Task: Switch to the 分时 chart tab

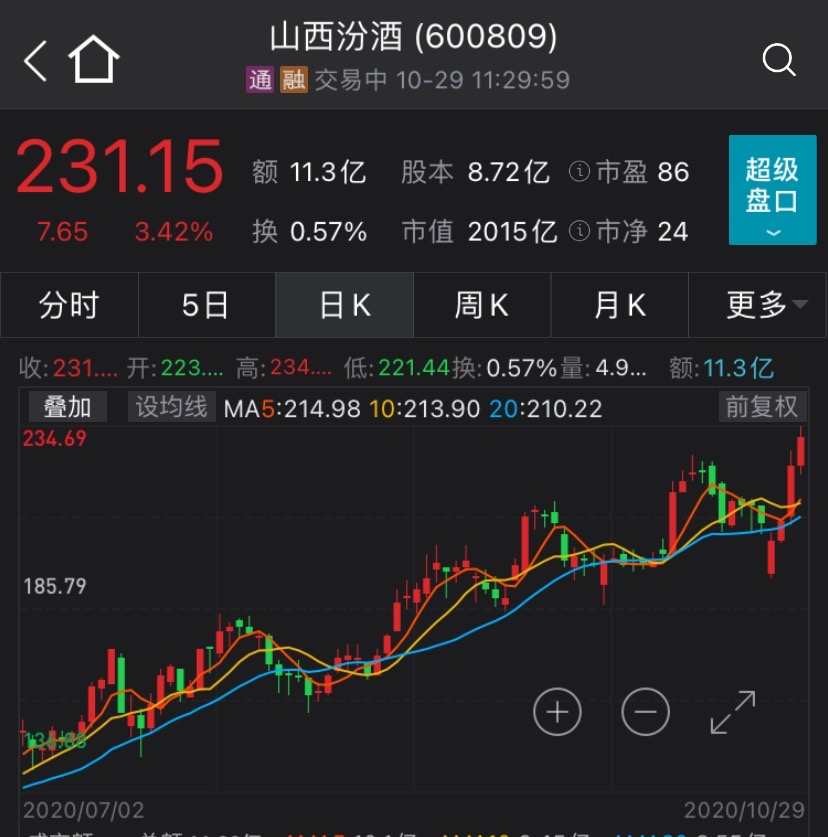Action: pos(69,305)
